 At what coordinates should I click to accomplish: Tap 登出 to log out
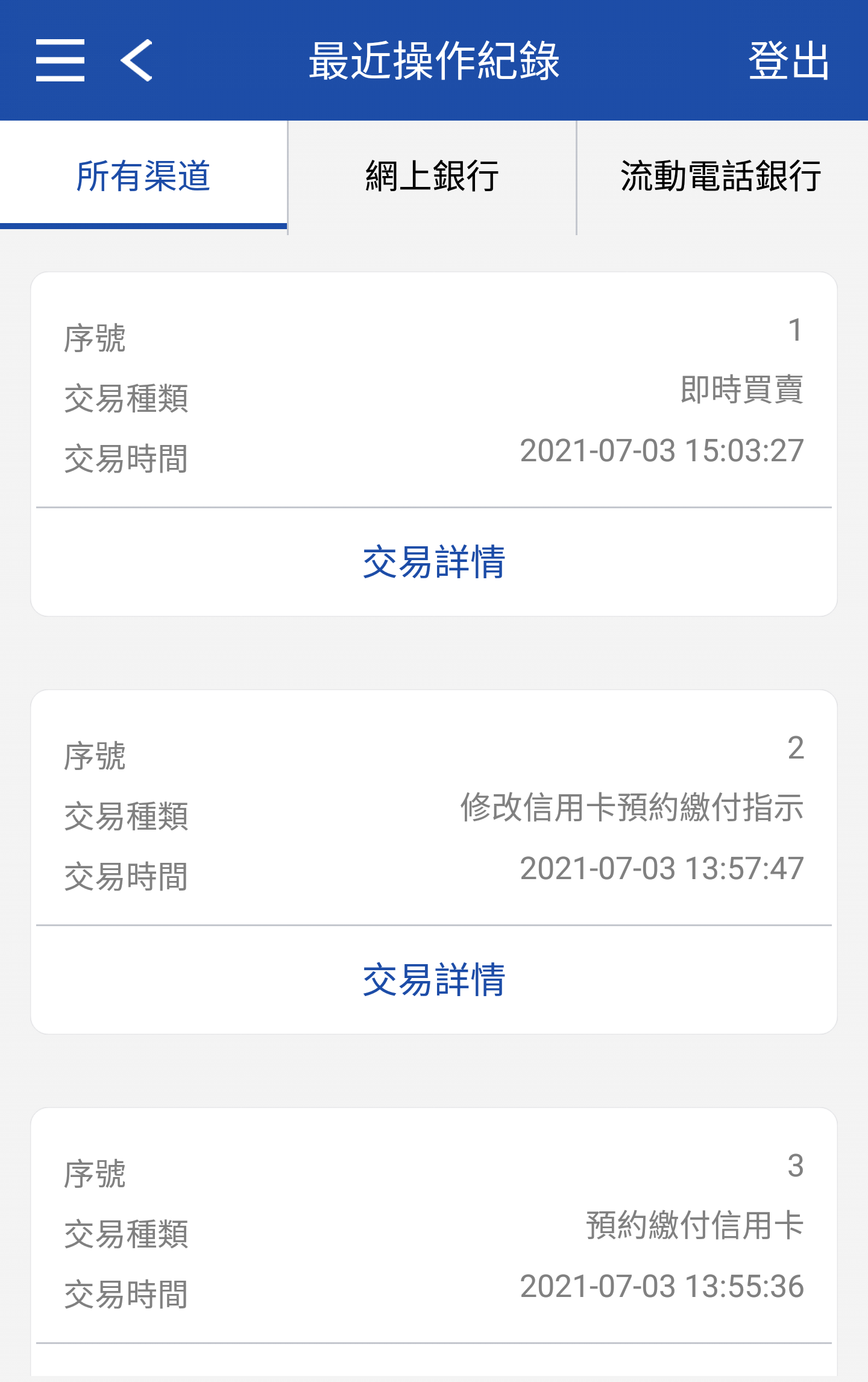pyautogui.click(x=788, y=60)
